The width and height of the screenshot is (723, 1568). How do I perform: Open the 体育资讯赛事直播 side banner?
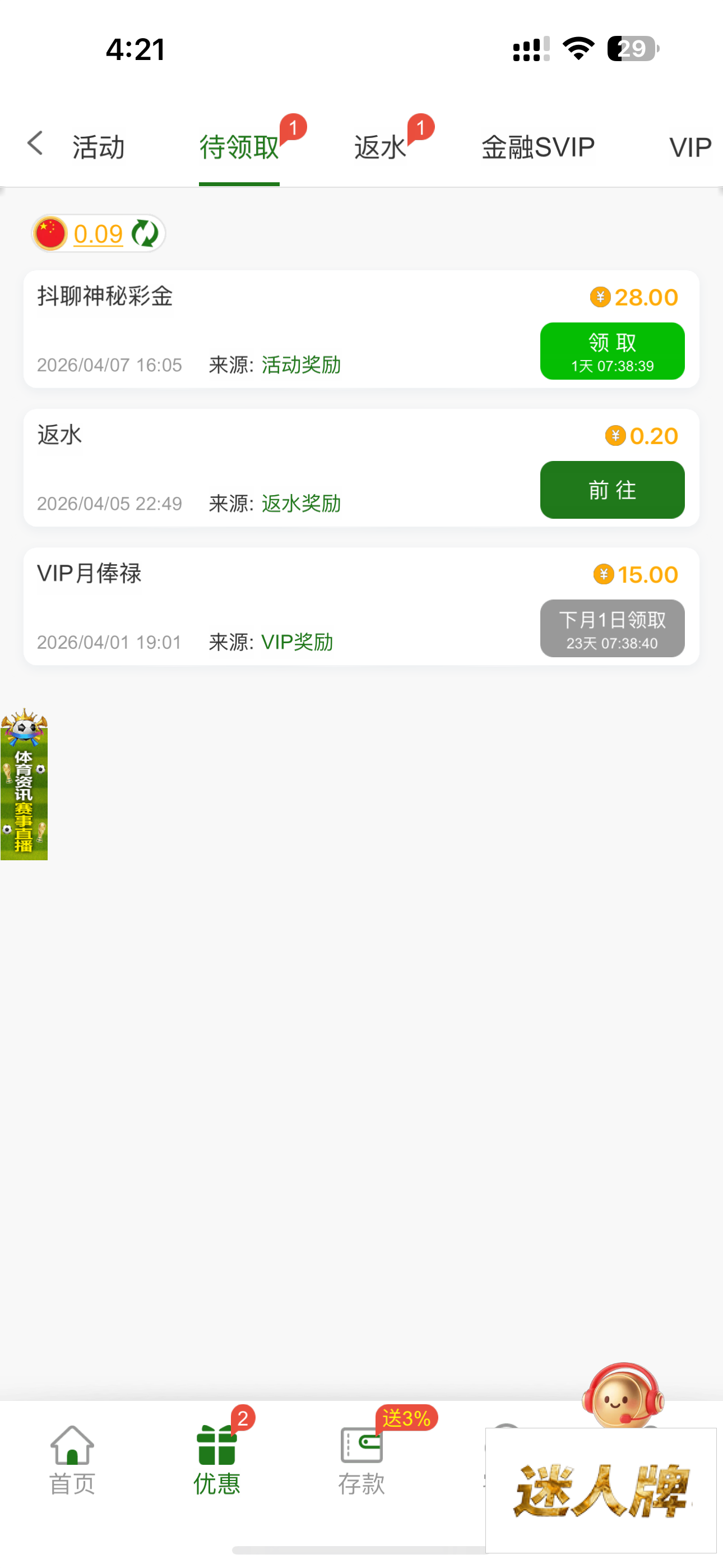coord(24,785)
